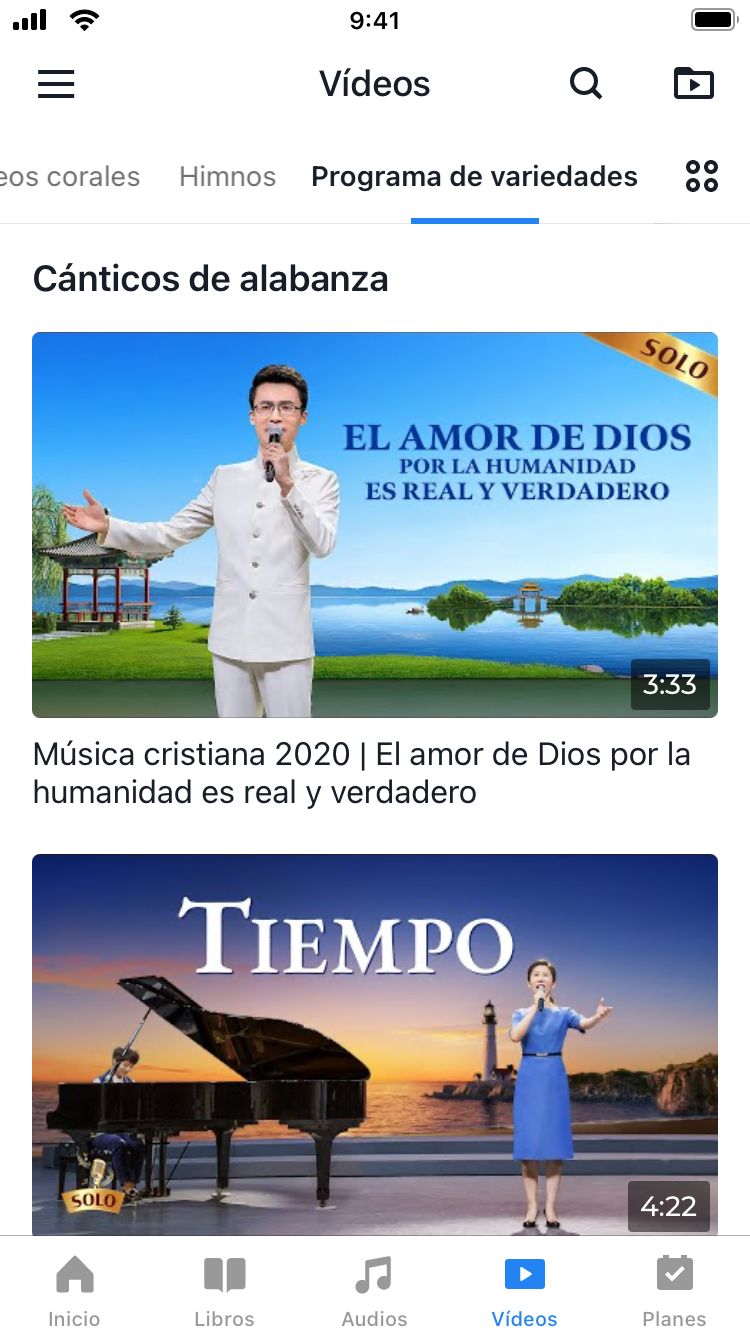The width and height of the screenshot is (750, 1334).
Task: Go to the Planes tab
Action: coord(674,1290)
